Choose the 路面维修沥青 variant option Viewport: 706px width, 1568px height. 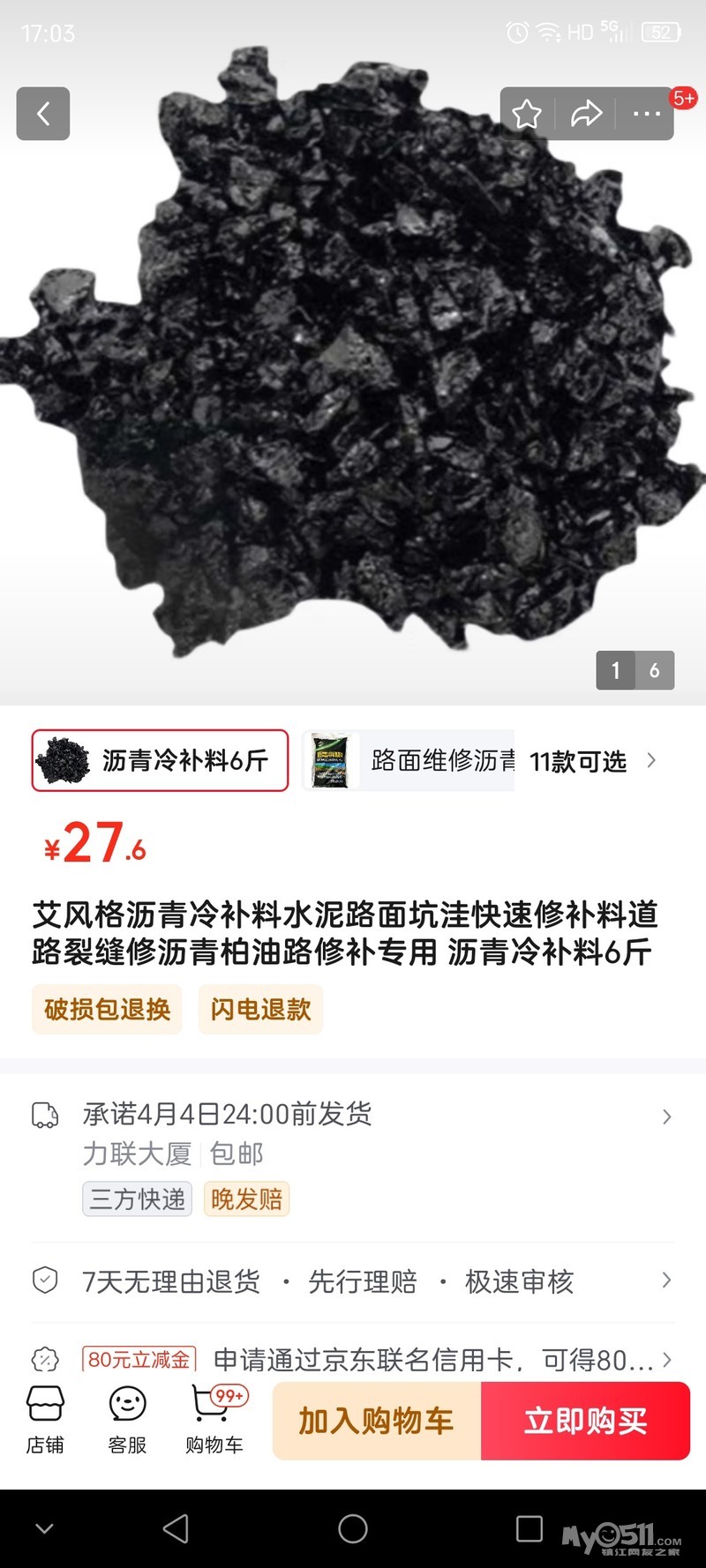point(409,760)
